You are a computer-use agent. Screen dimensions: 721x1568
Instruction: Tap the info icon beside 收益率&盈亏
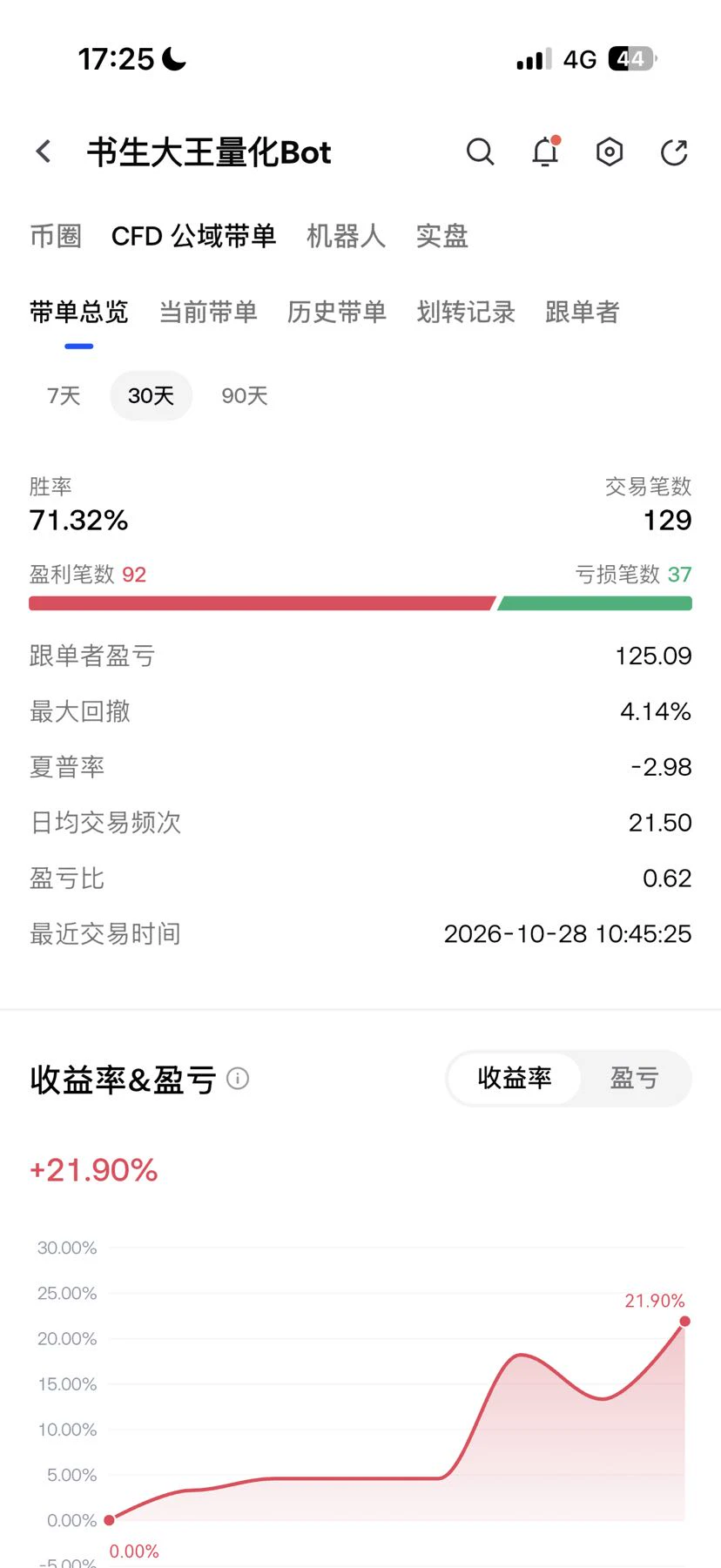click(238, 1079)
